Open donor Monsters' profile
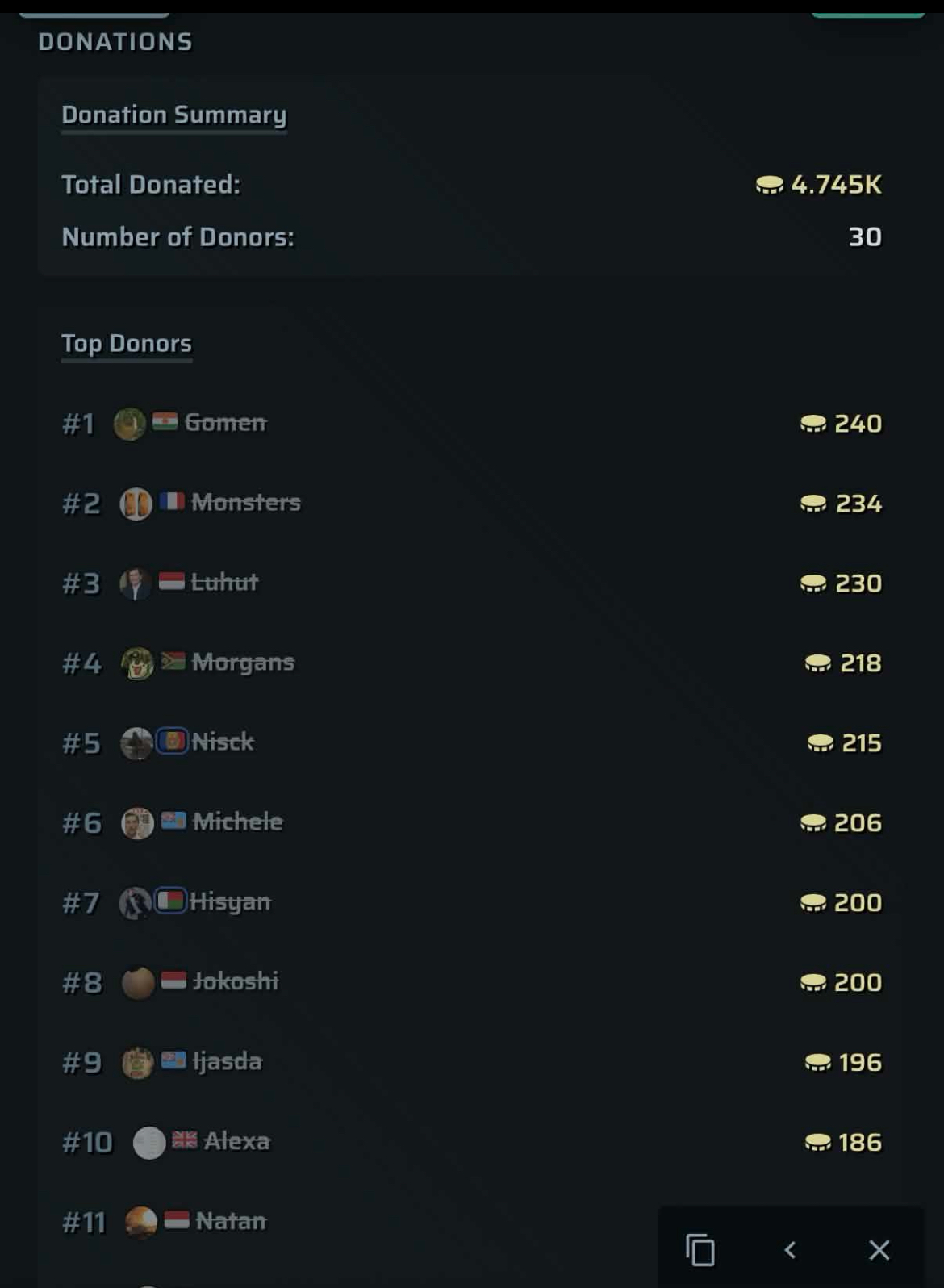944x1288 pixels. click(245, 503)
